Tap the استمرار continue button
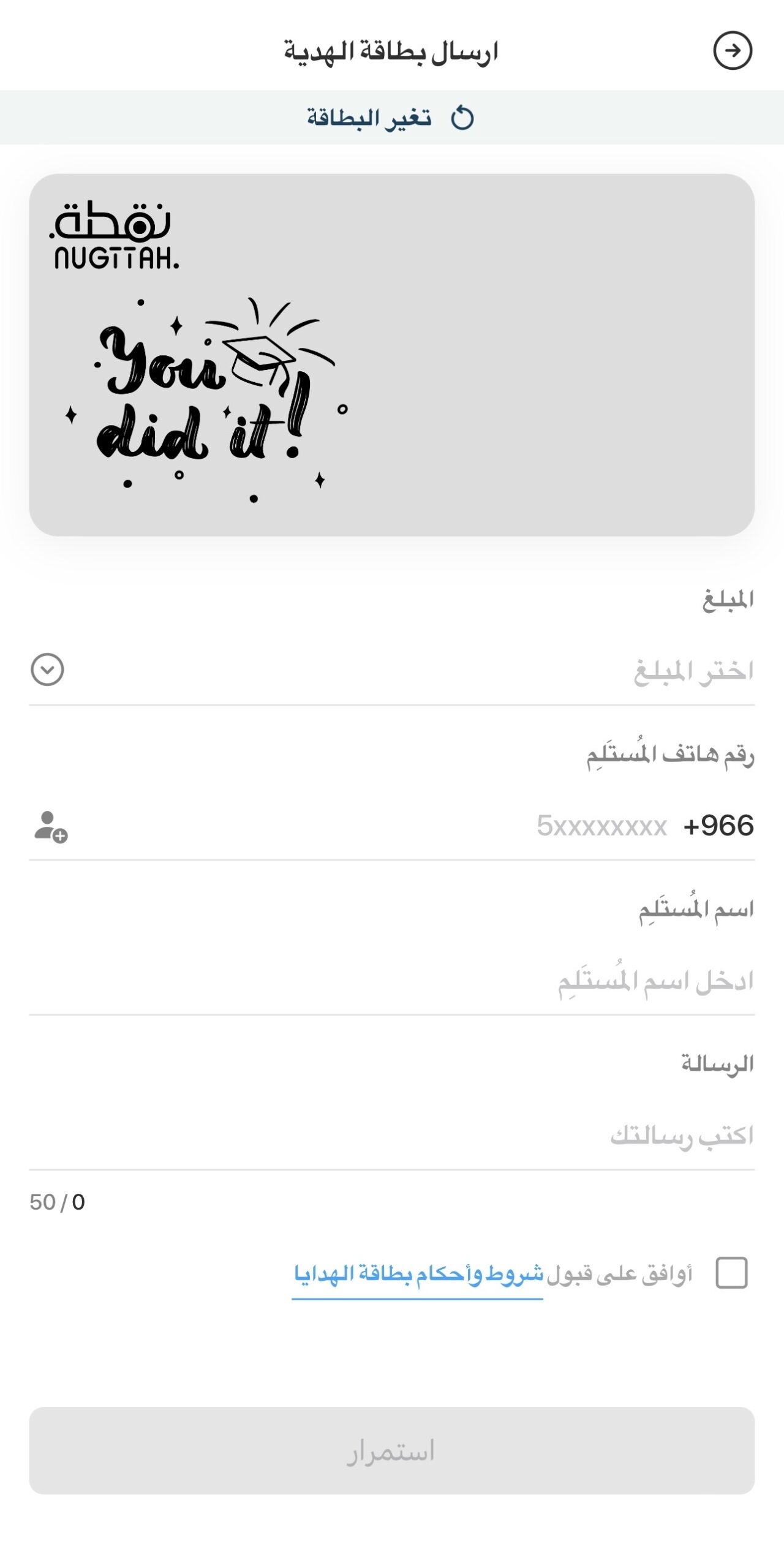Screen dimensions: 784x1568 tap(392, 1450)
